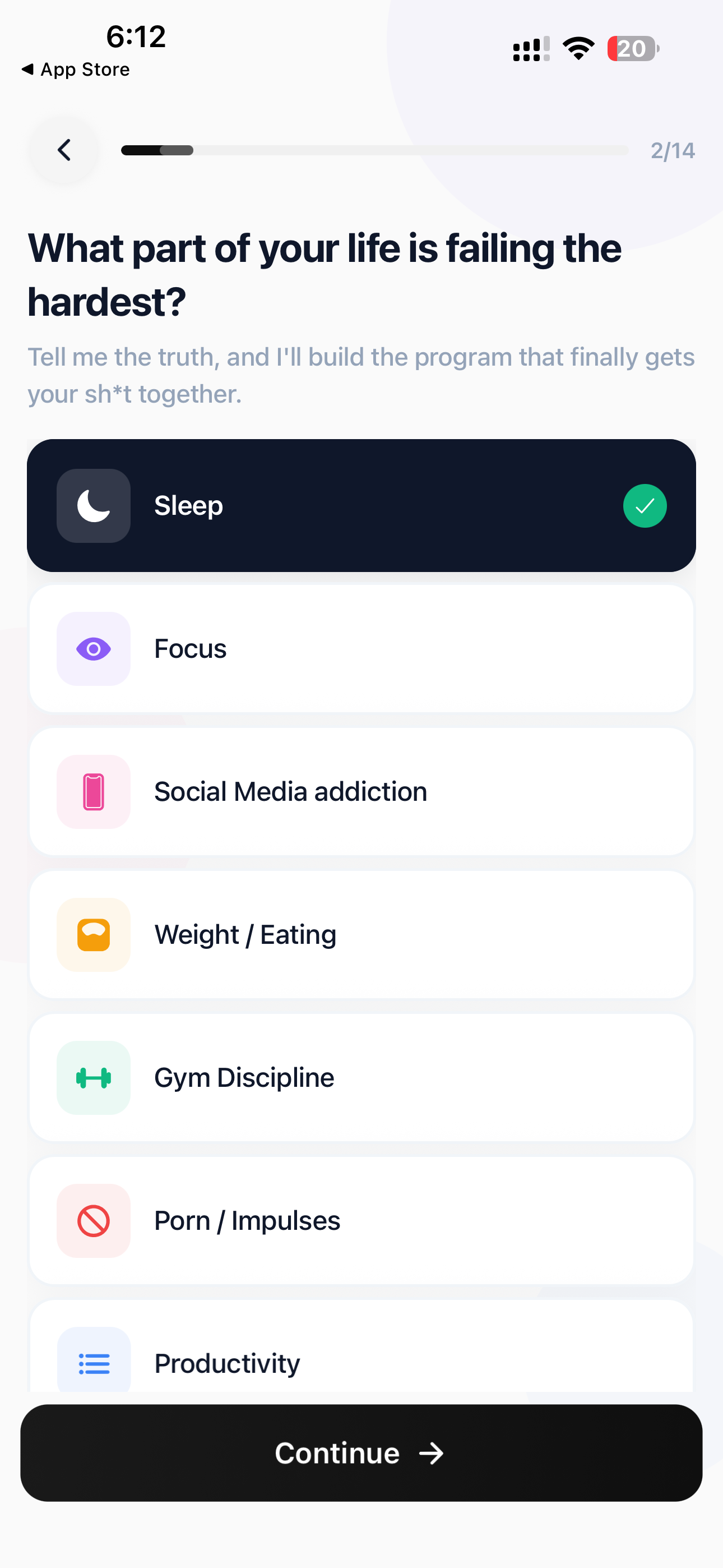The image size is (723, 1568).
Task: Tap the dumbbell icon beside Gym Discipline
Action: [x=93, y=1078]
